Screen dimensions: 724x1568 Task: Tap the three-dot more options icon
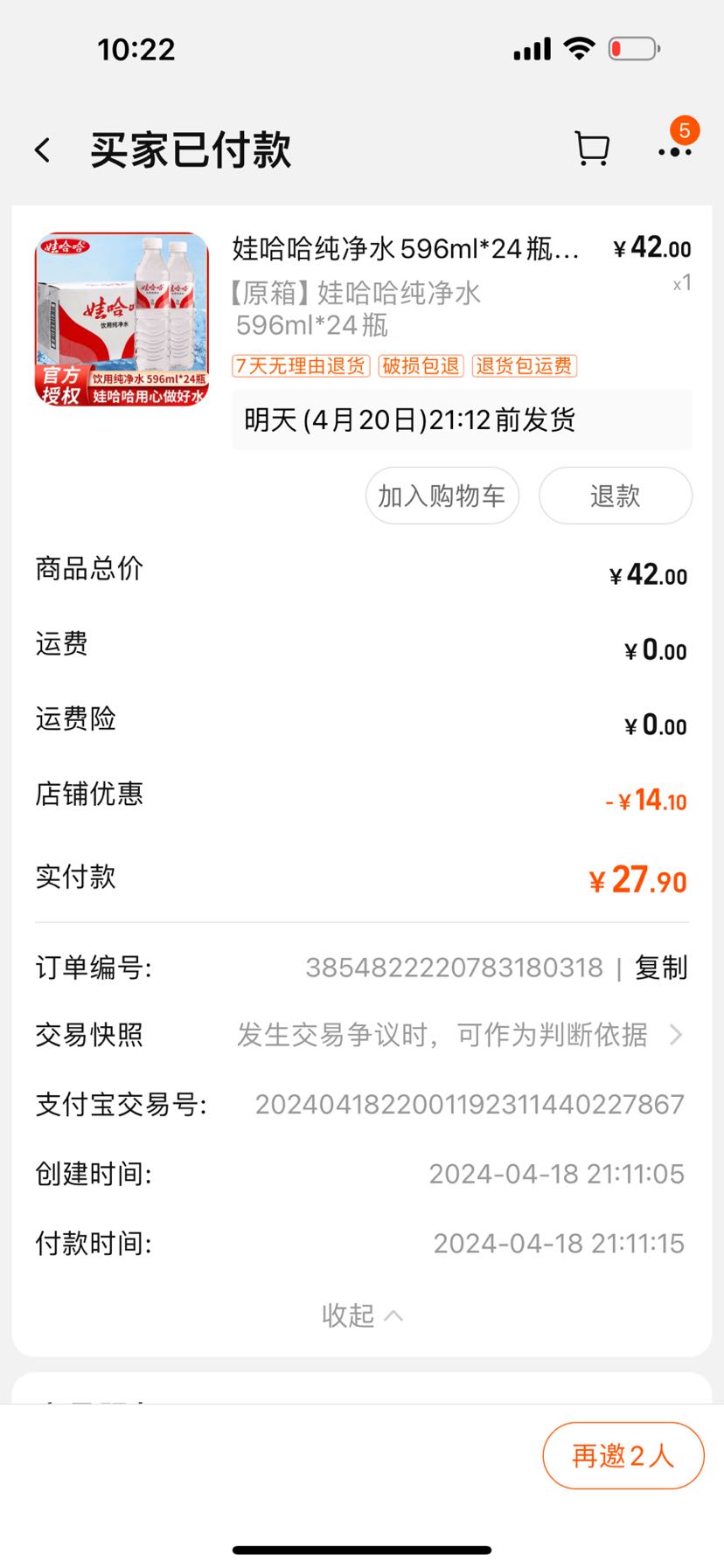click(674, 151)
